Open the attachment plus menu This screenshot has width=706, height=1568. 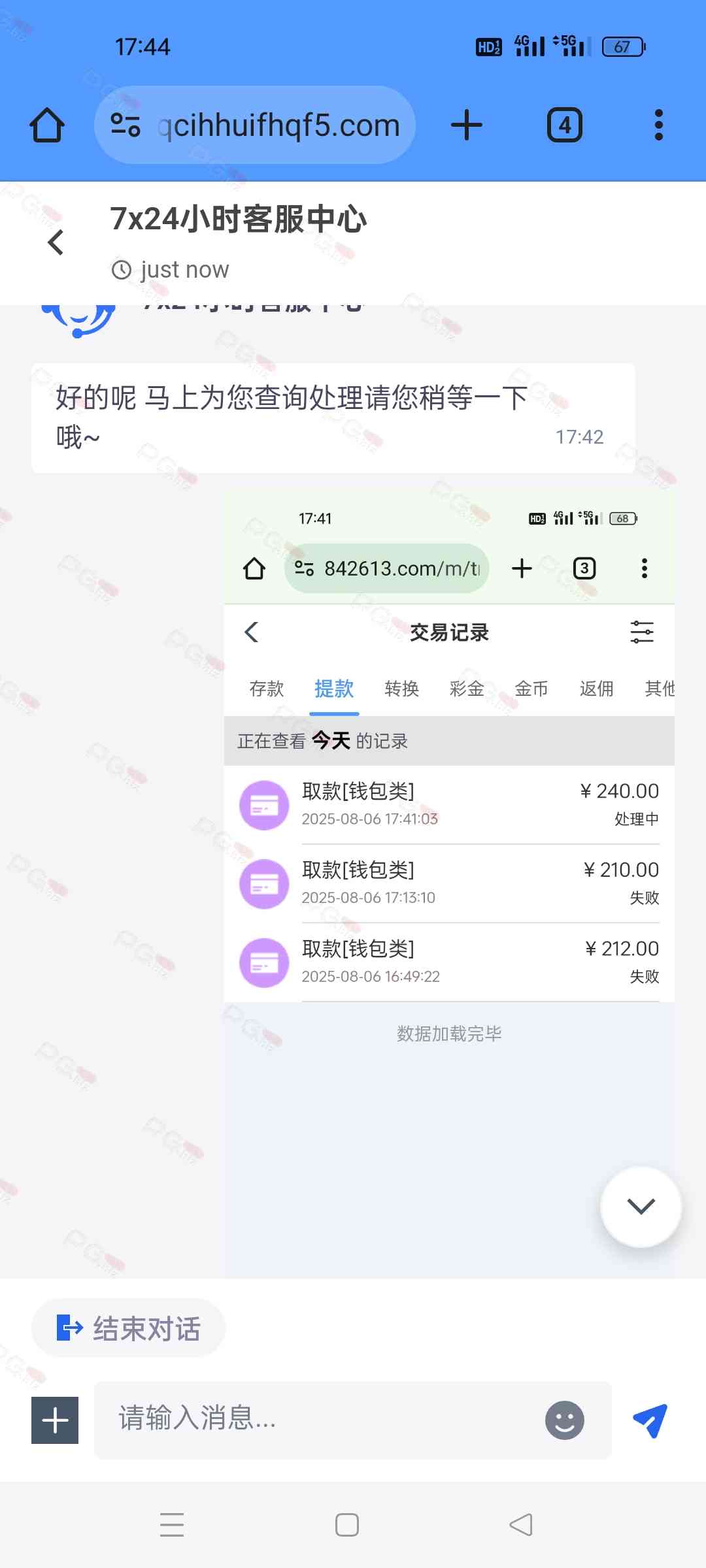[55, 1420]
